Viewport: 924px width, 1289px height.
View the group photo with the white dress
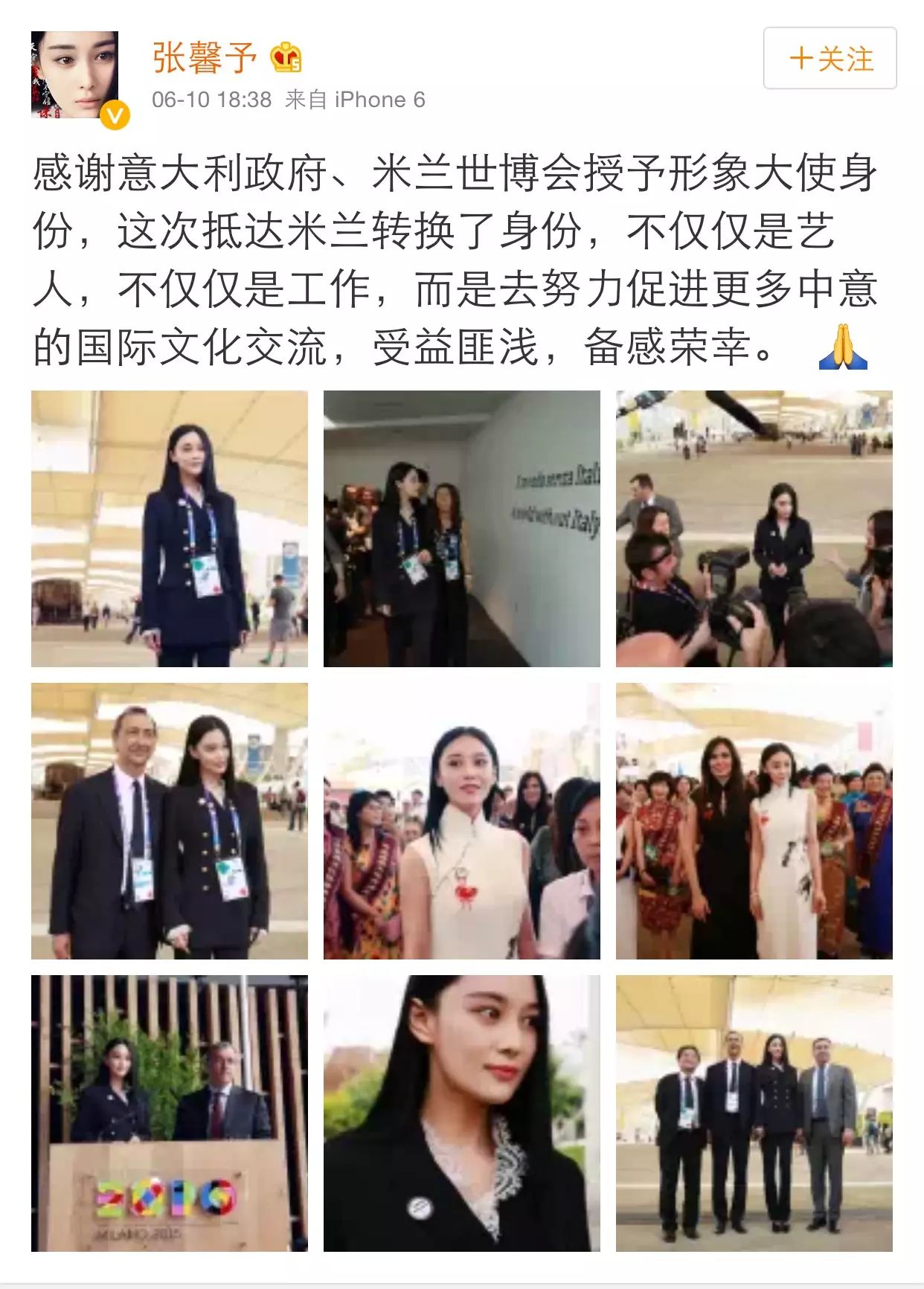754,821
